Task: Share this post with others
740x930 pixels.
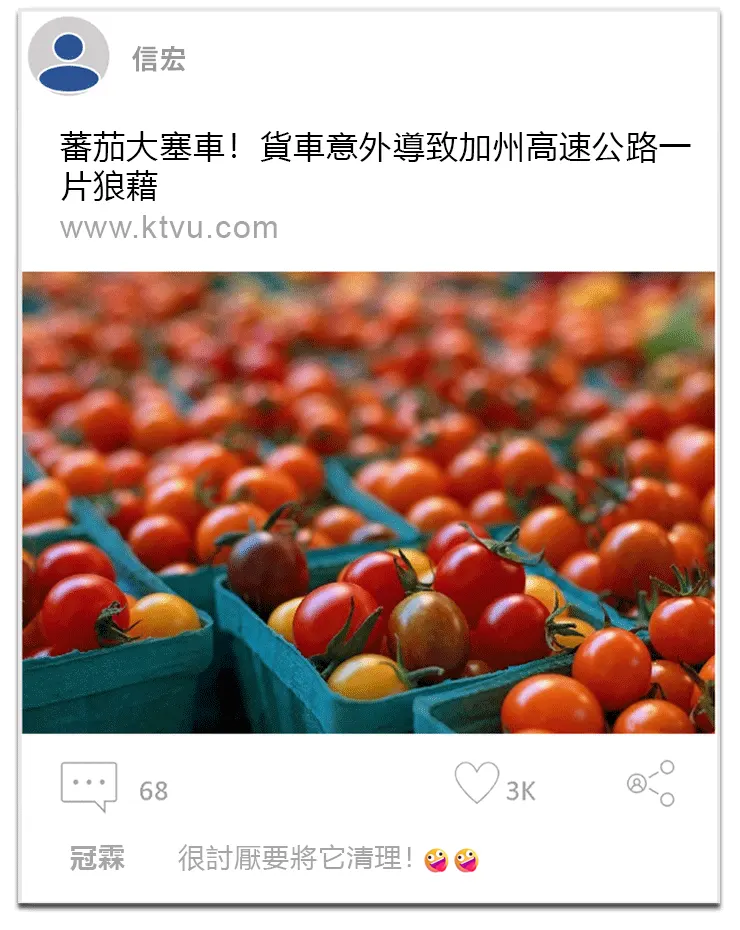Action: coord(651,783)
